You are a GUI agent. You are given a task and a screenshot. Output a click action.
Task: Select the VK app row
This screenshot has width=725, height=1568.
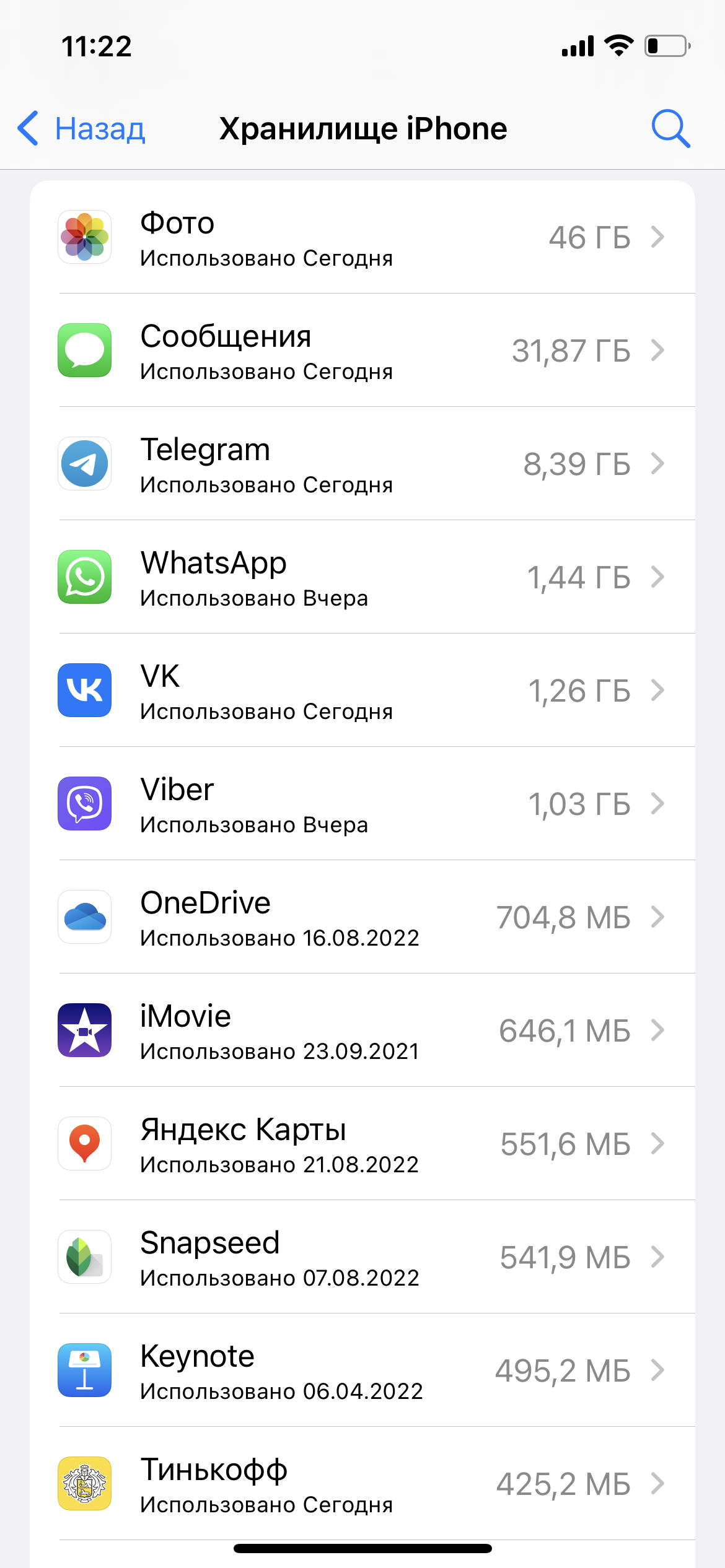click(362, 691)
